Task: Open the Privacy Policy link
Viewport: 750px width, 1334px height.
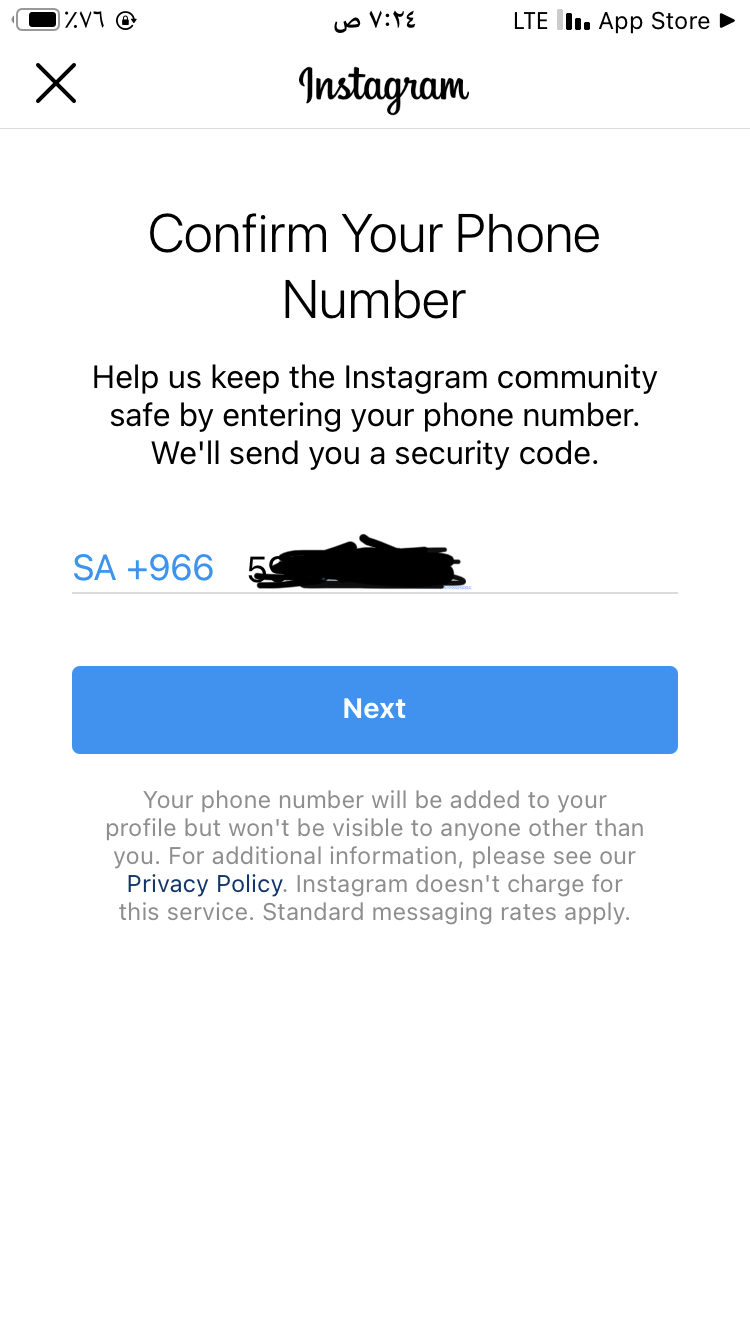Action: (x=205, y=884)
